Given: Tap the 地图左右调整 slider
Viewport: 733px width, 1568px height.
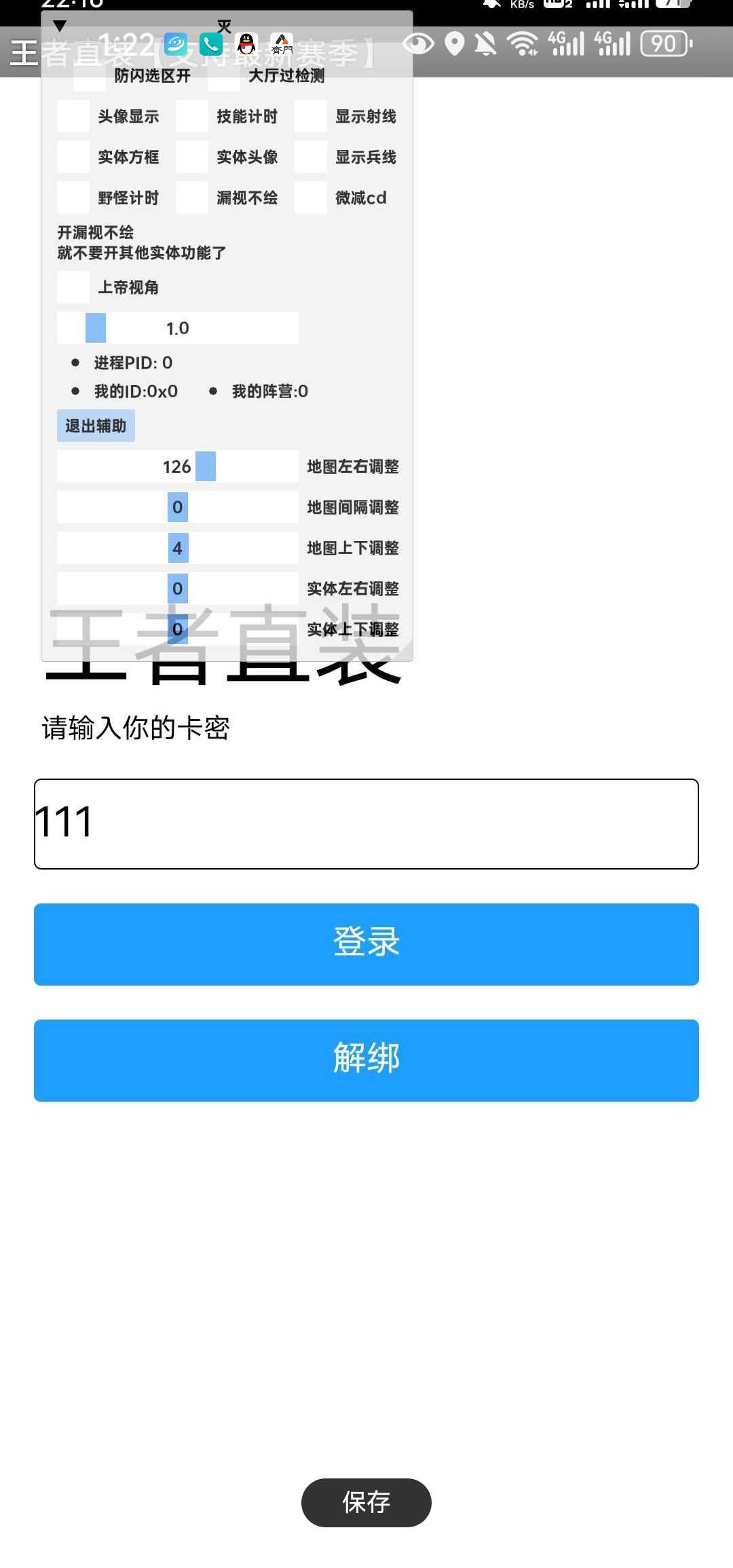Looking at the screenshot, I should [178, 466].
